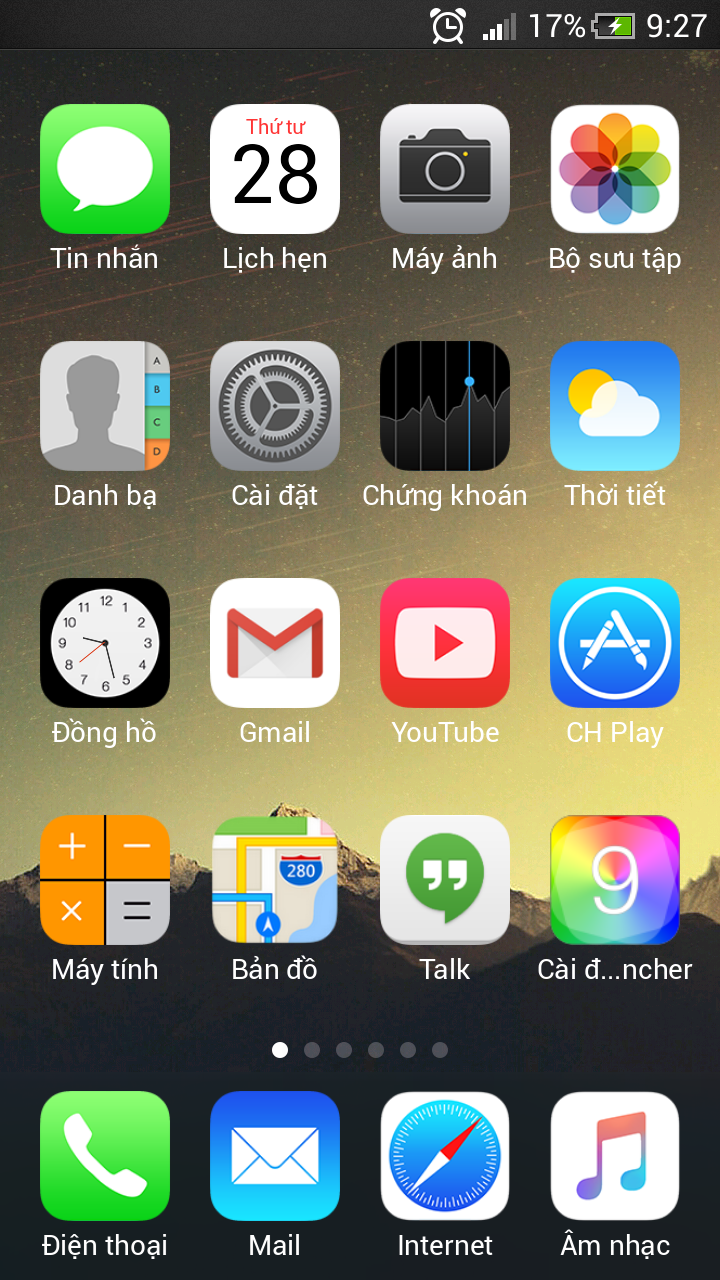
Task: Open the Lịch hẹn calendar app
Action: (275, 169)
